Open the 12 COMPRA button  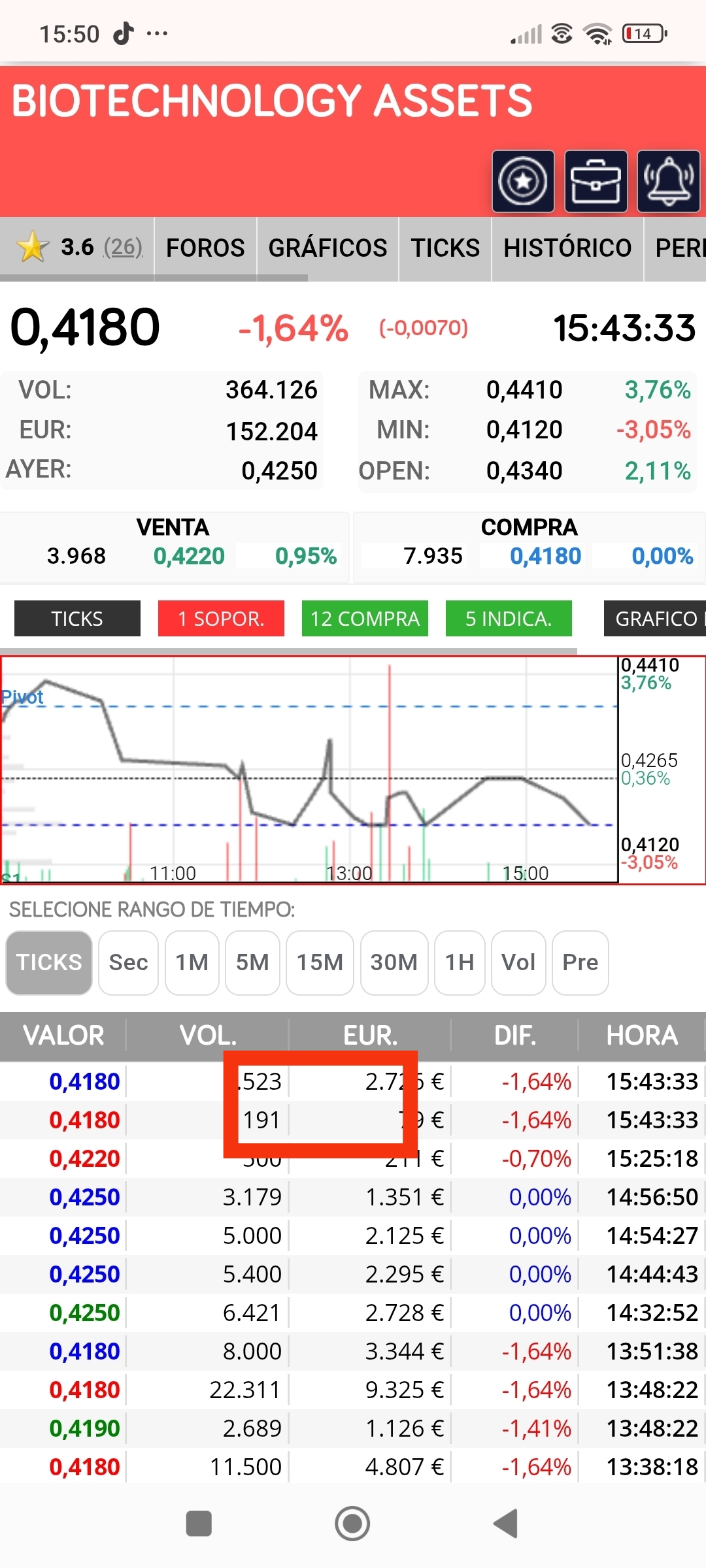coord(365,618)
